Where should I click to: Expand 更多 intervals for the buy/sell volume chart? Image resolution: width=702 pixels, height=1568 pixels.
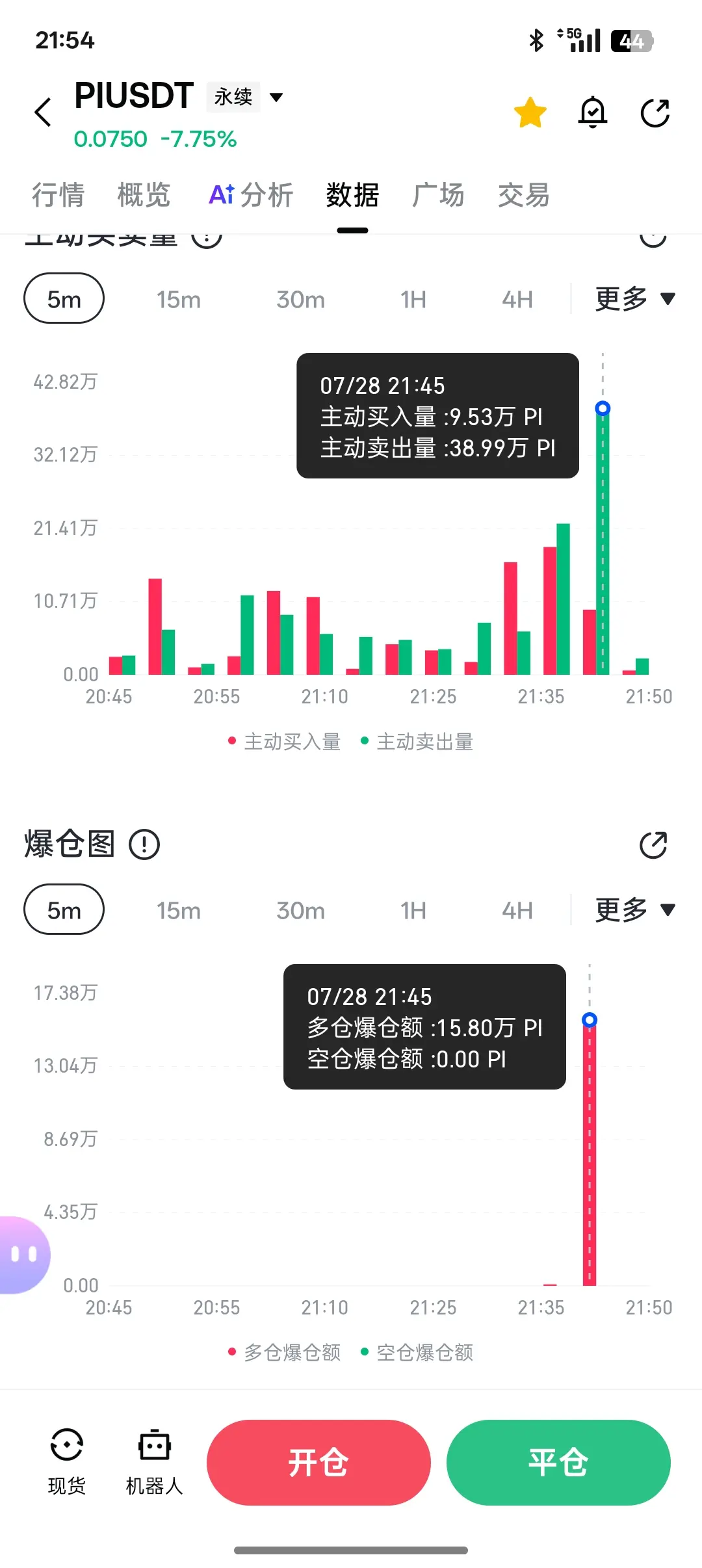click(x=635, y=298)
